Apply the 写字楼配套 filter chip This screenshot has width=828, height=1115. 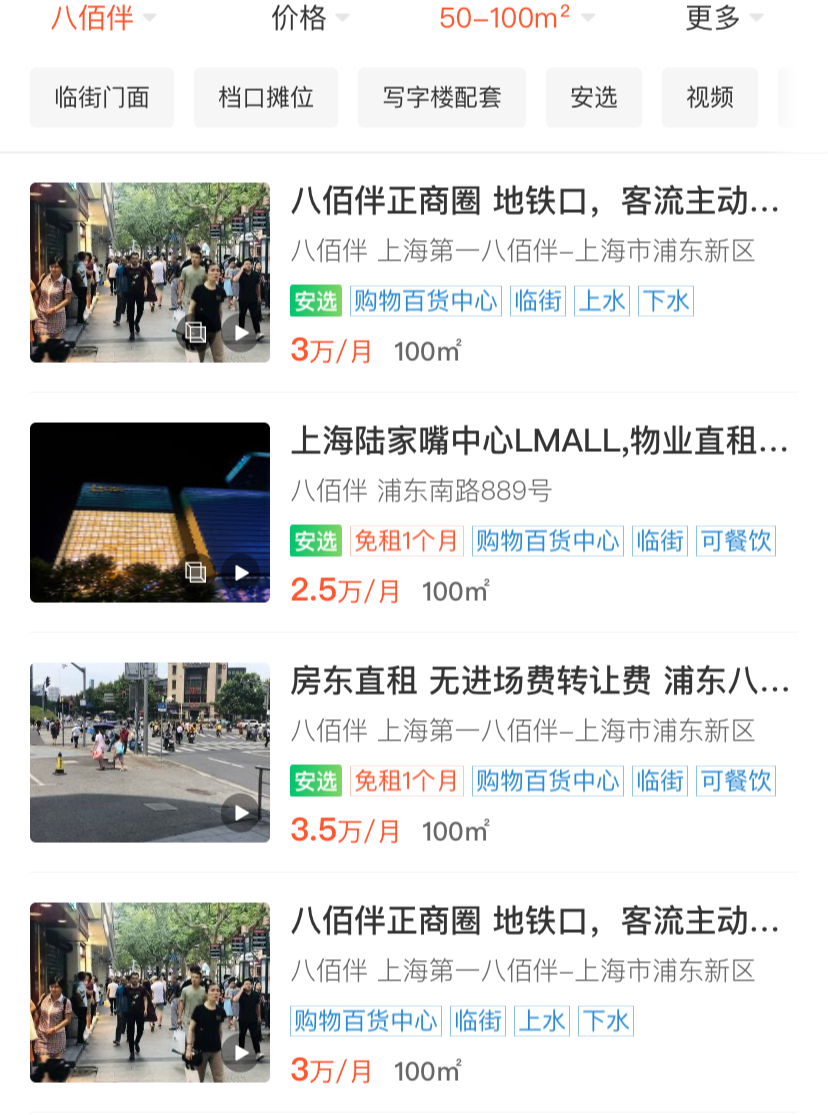[x=441, y=98]
